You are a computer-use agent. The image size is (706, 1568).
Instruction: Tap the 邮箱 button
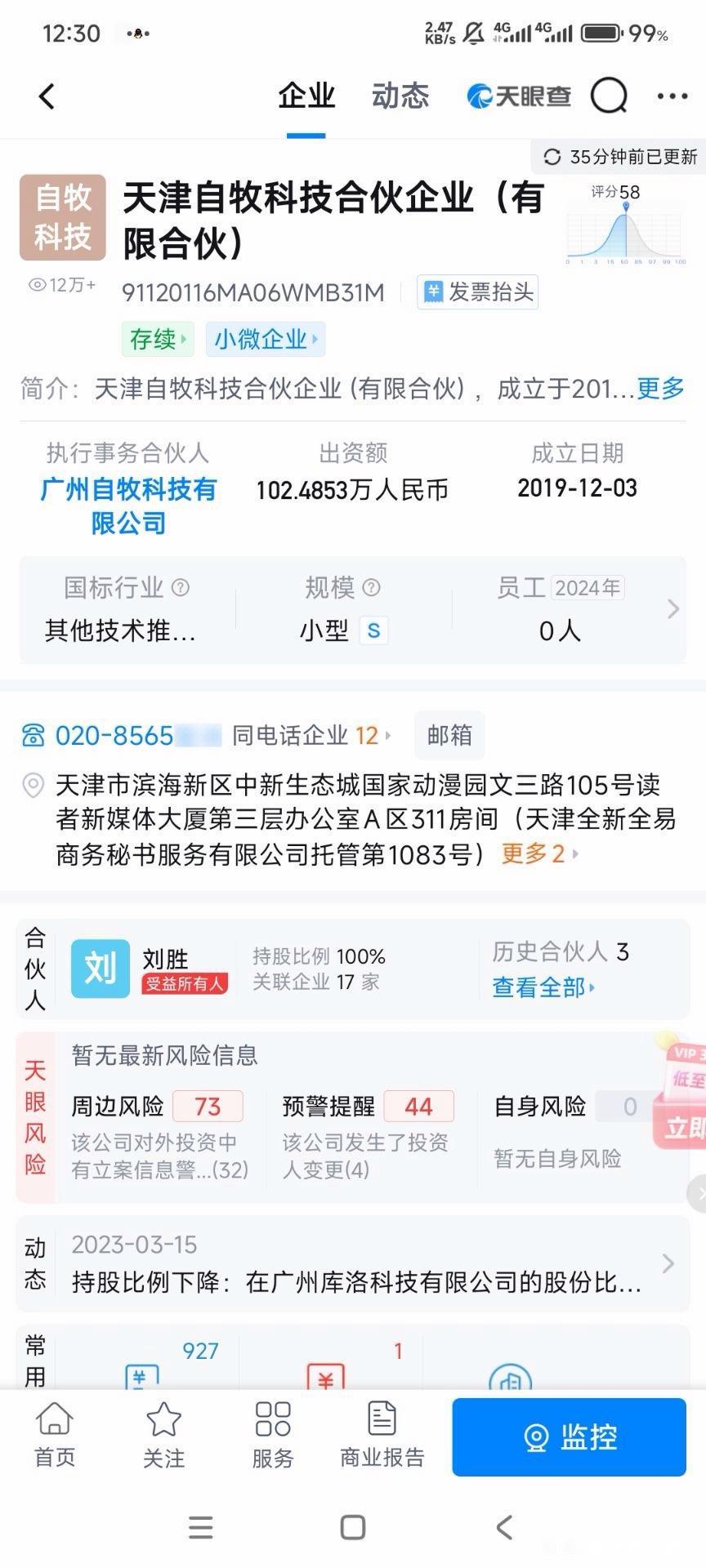coord(449,736)
